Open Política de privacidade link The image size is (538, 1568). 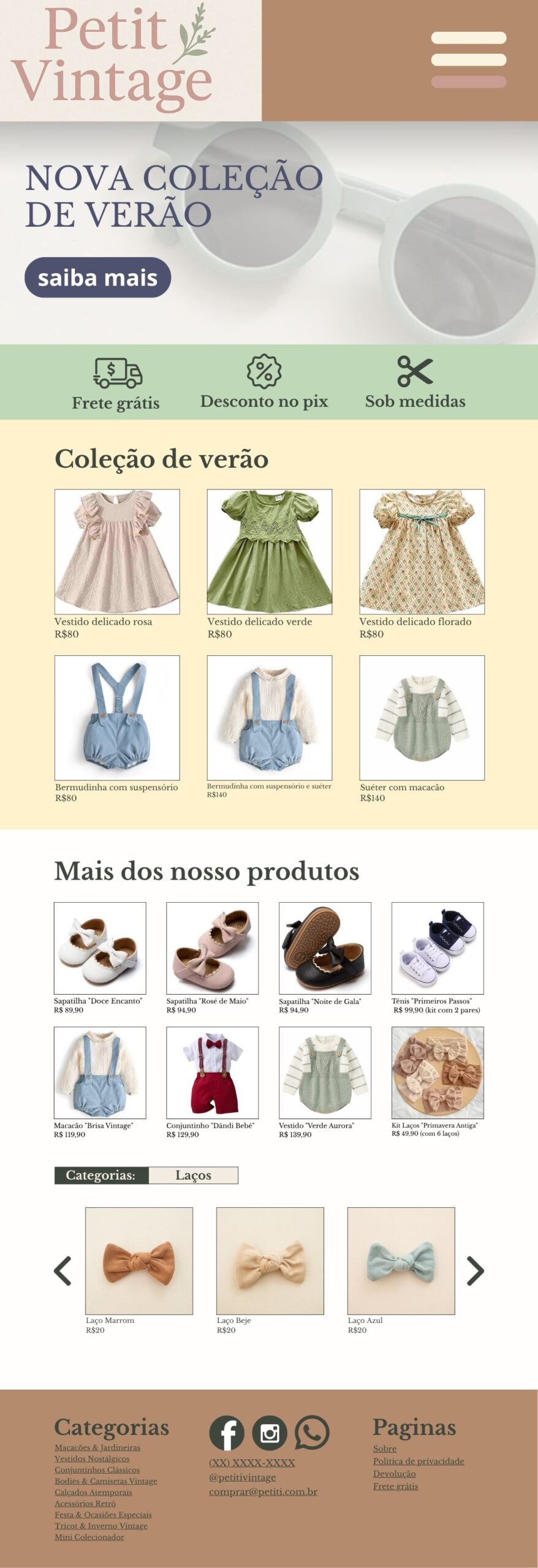pyautogui.click(x=418, y=1461)
